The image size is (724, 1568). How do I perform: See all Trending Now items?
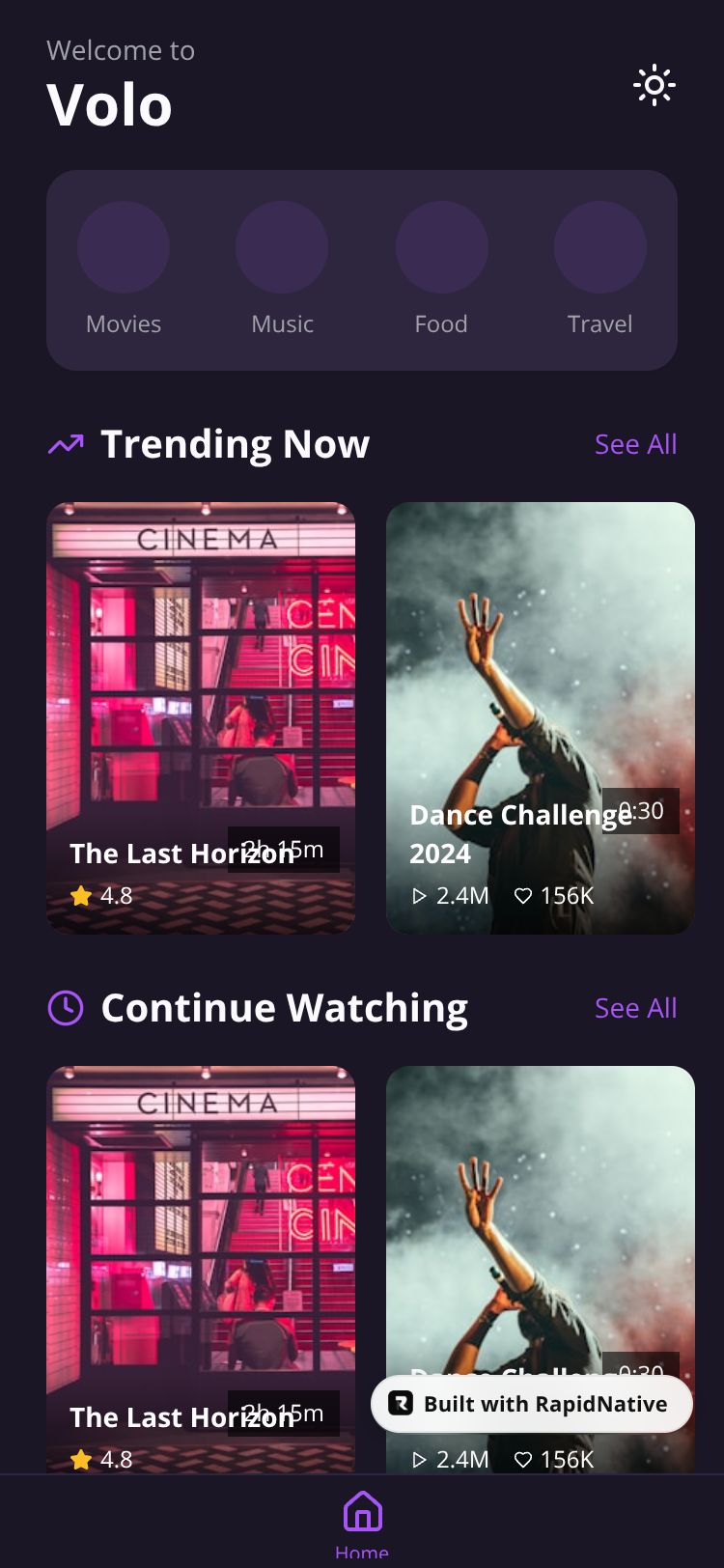click(635, 444)
